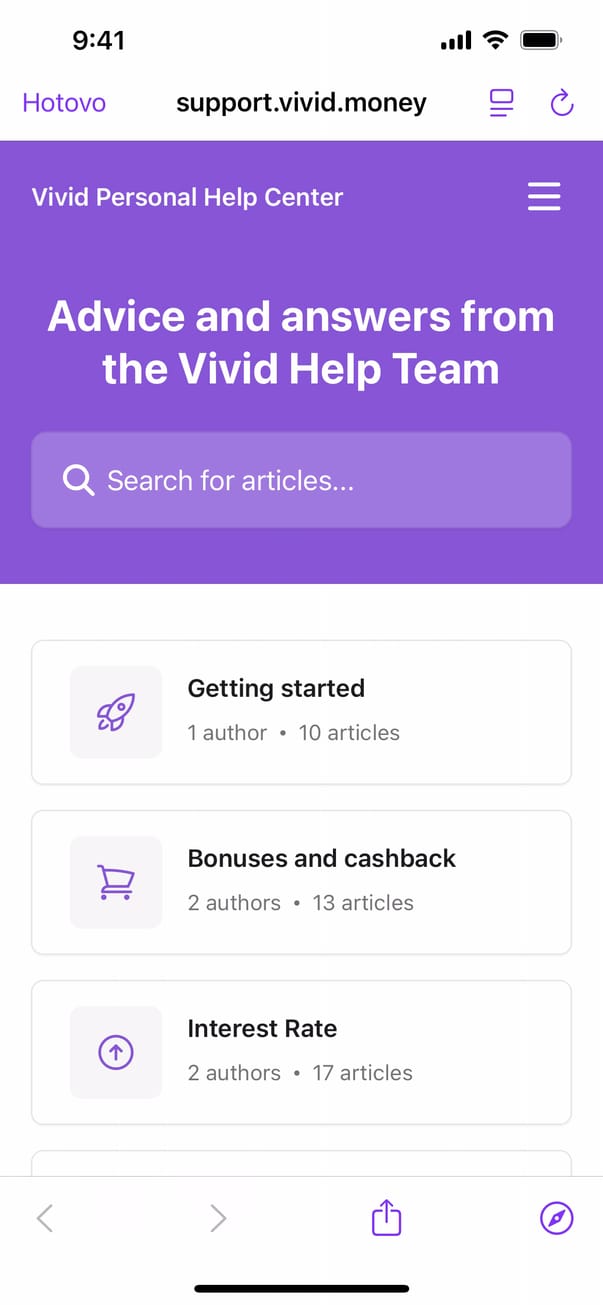View the Interest Rate collection

pos(301,1052)
